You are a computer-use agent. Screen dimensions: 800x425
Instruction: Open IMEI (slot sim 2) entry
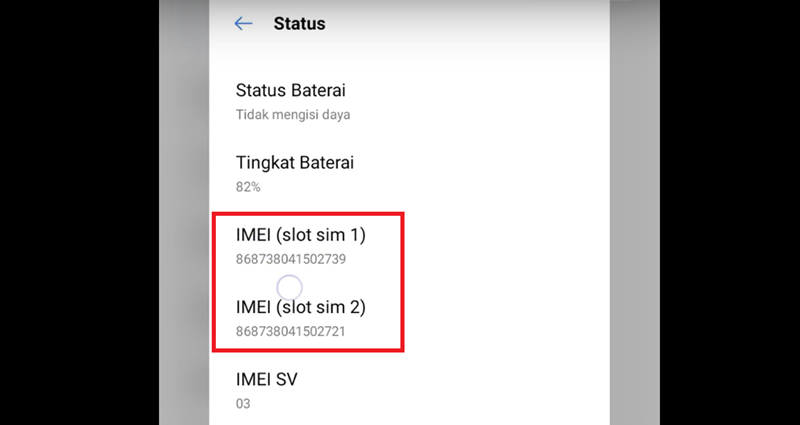point(301,317)
